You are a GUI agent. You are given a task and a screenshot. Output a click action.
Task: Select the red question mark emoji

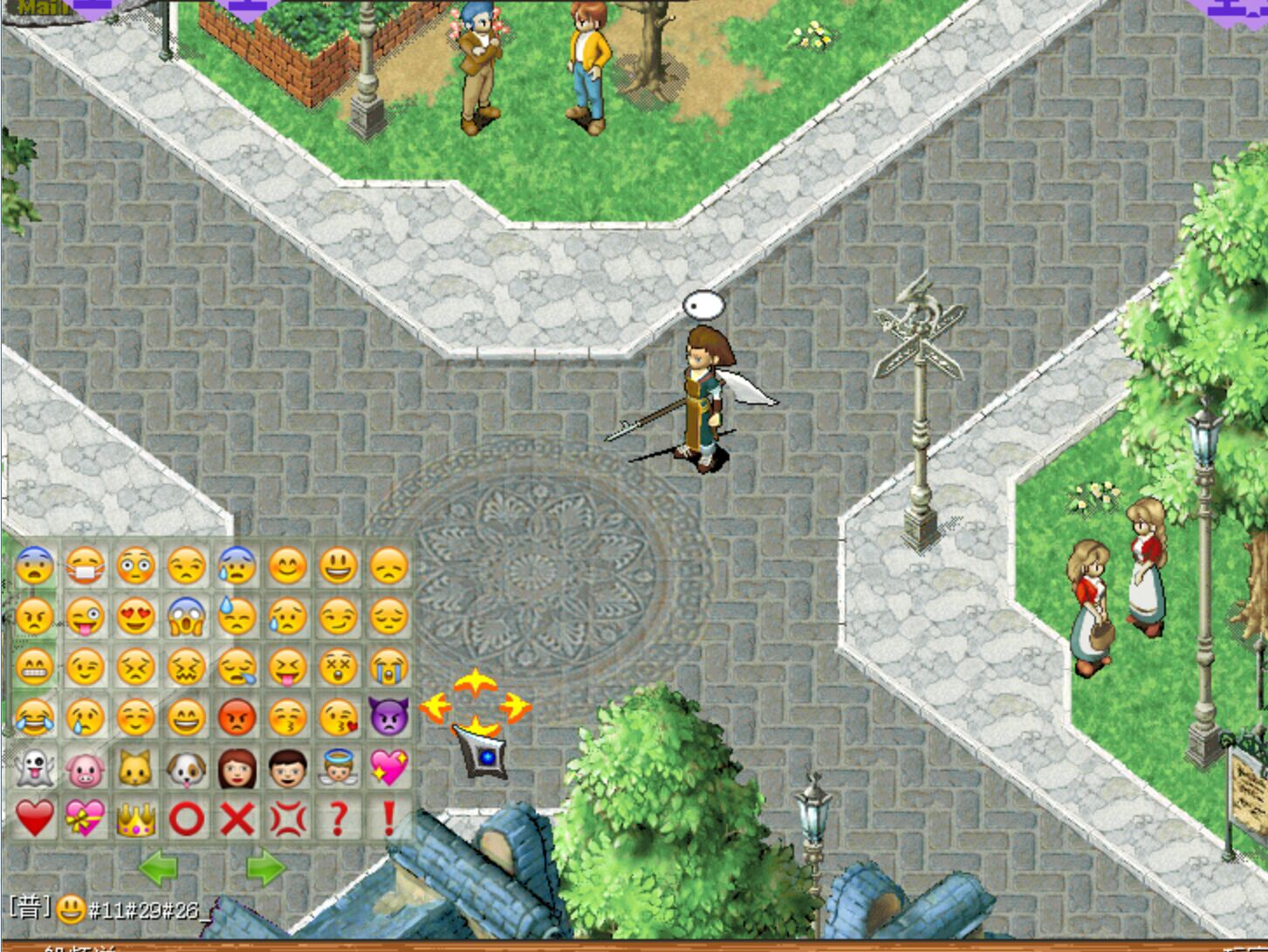click(338, 818)
